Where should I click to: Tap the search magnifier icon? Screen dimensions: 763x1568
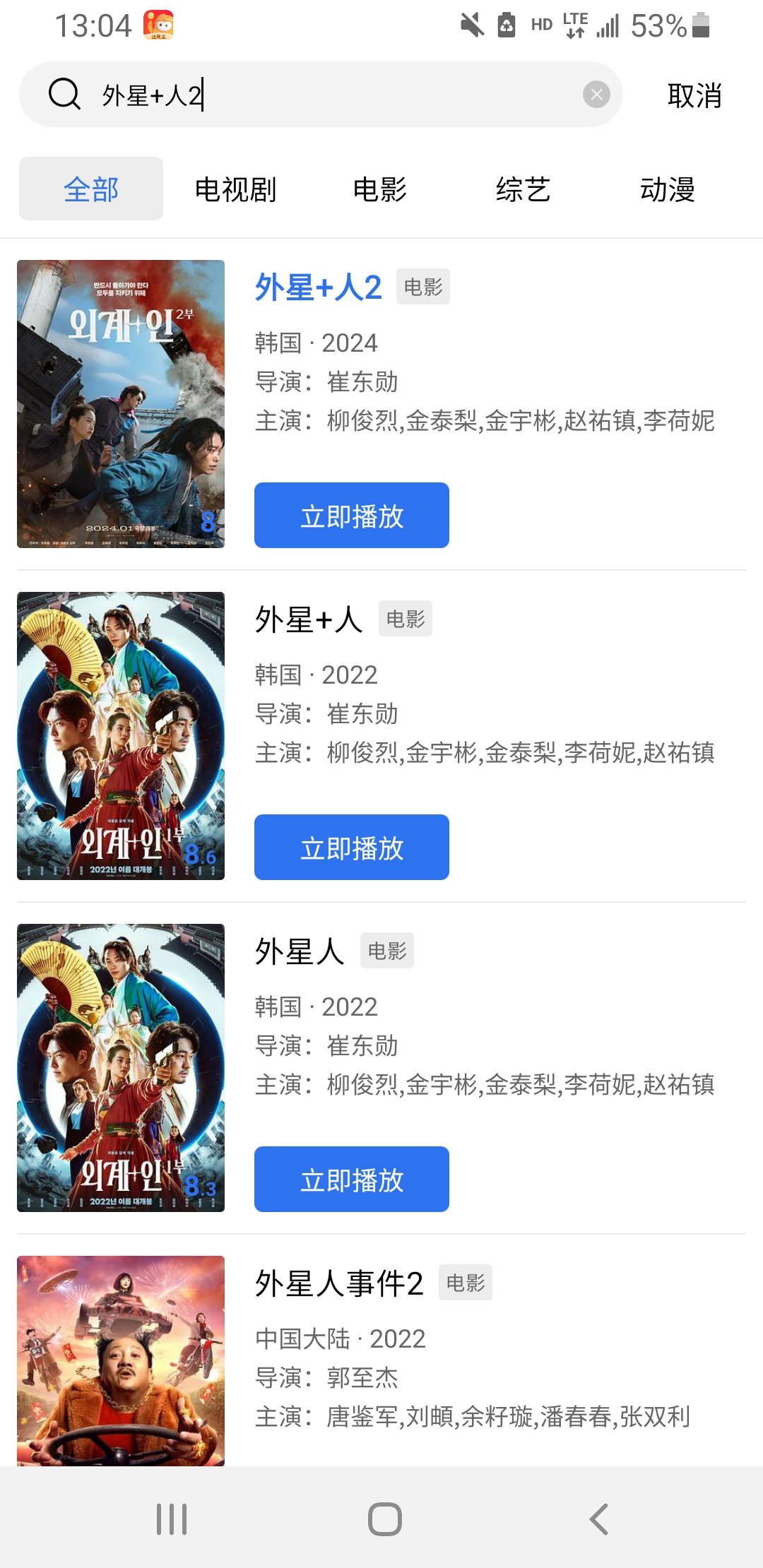(x=65, y=95)
